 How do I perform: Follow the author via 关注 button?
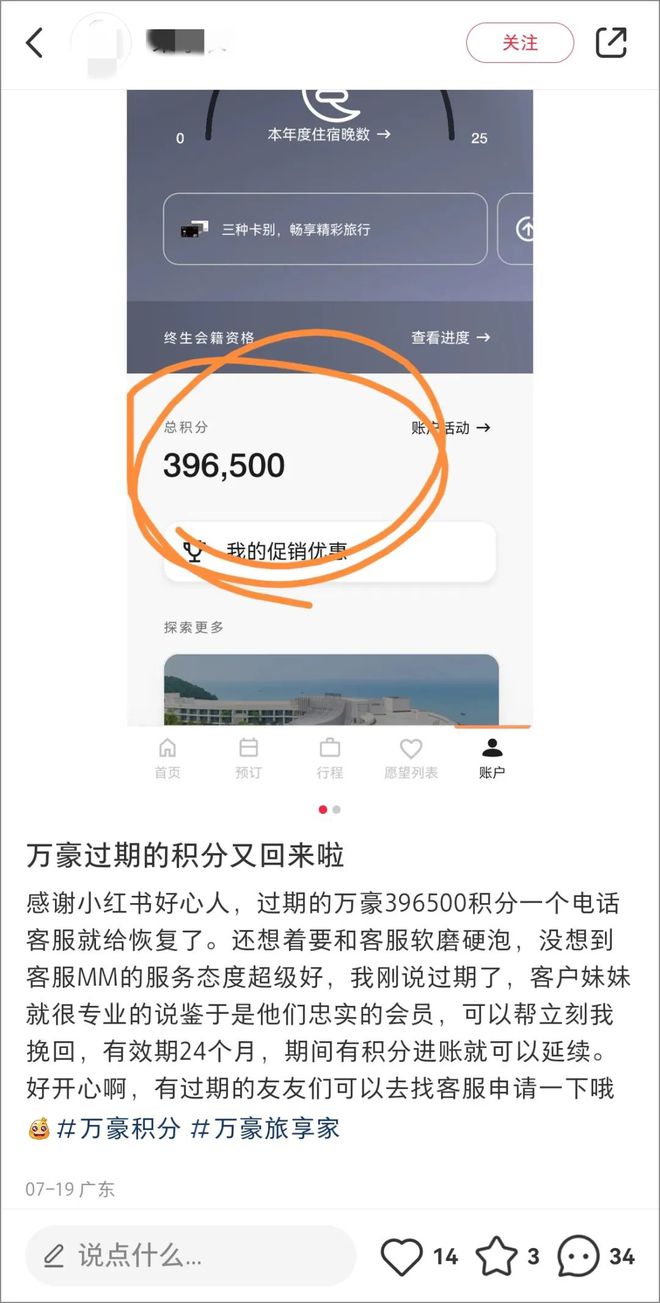(520, 43)
